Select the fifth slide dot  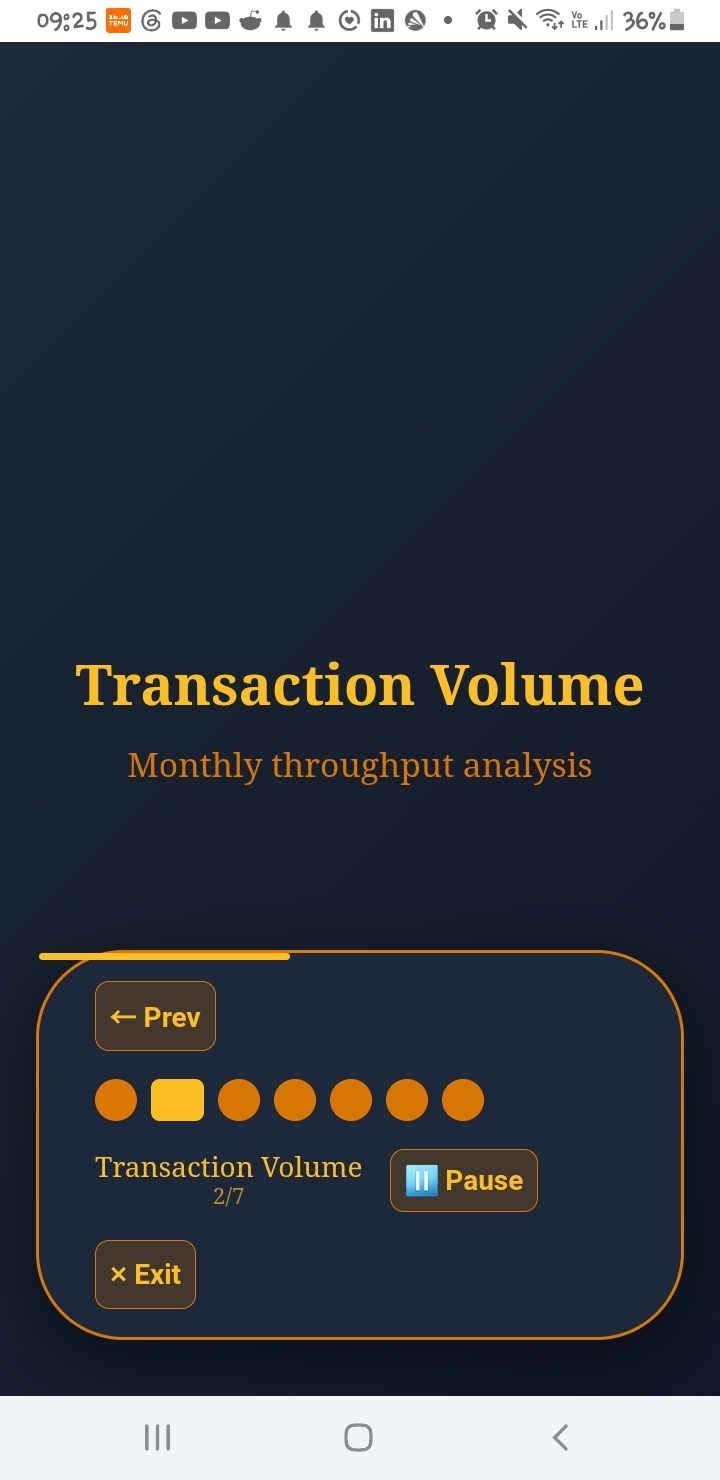coord(351,1100)
